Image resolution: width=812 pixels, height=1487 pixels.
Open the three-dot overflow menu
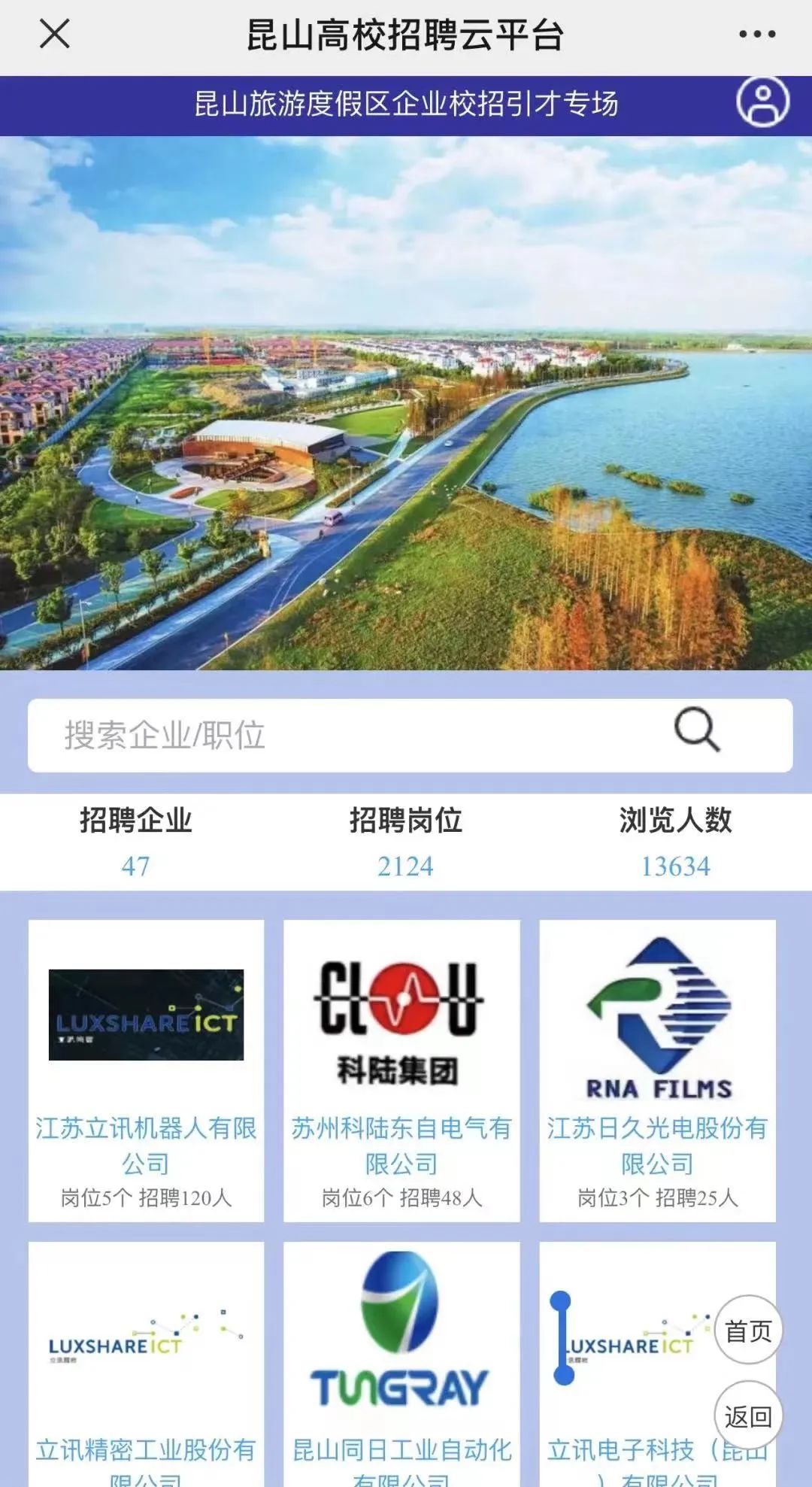point(756,35)
